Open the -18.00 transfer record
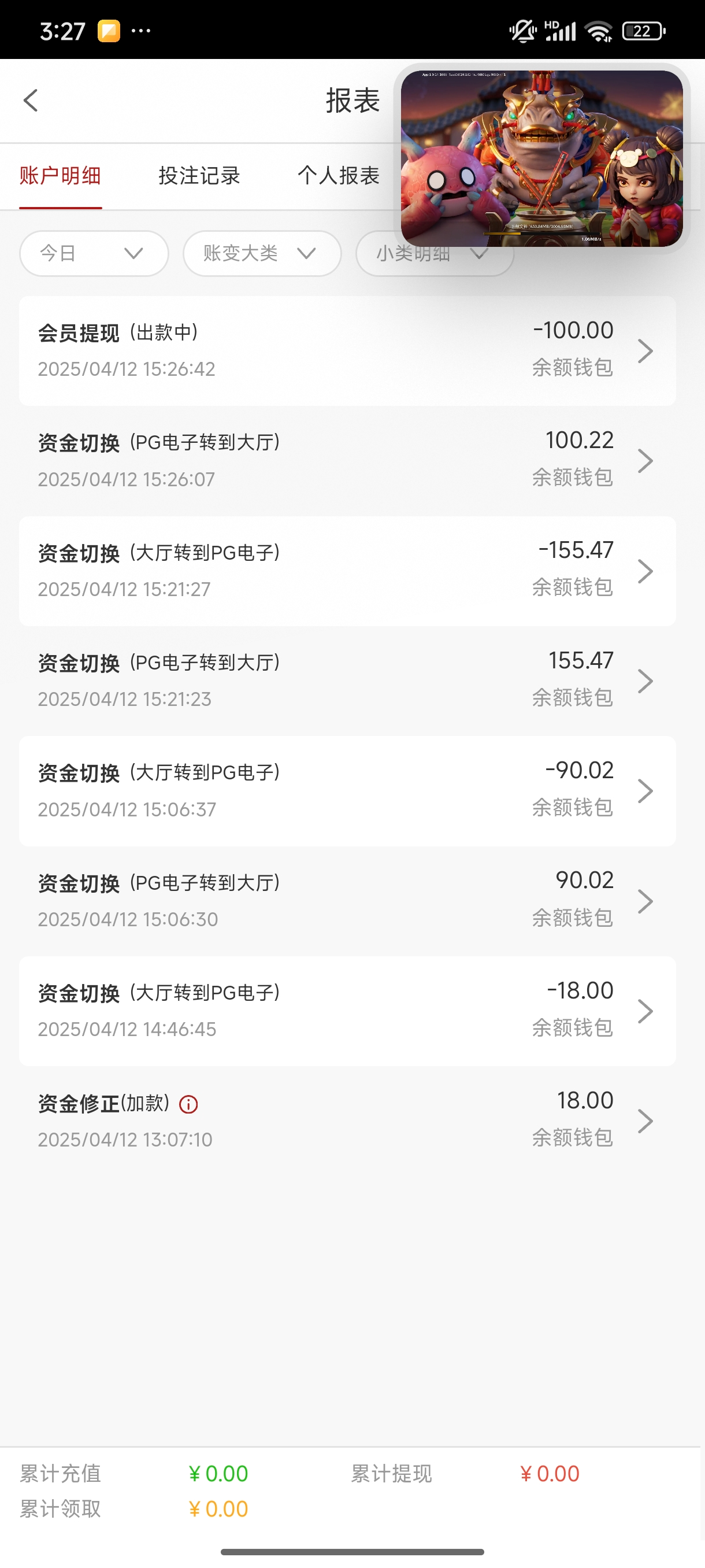This screenshot has height=1568, width=705. (x=347, y=1011)
